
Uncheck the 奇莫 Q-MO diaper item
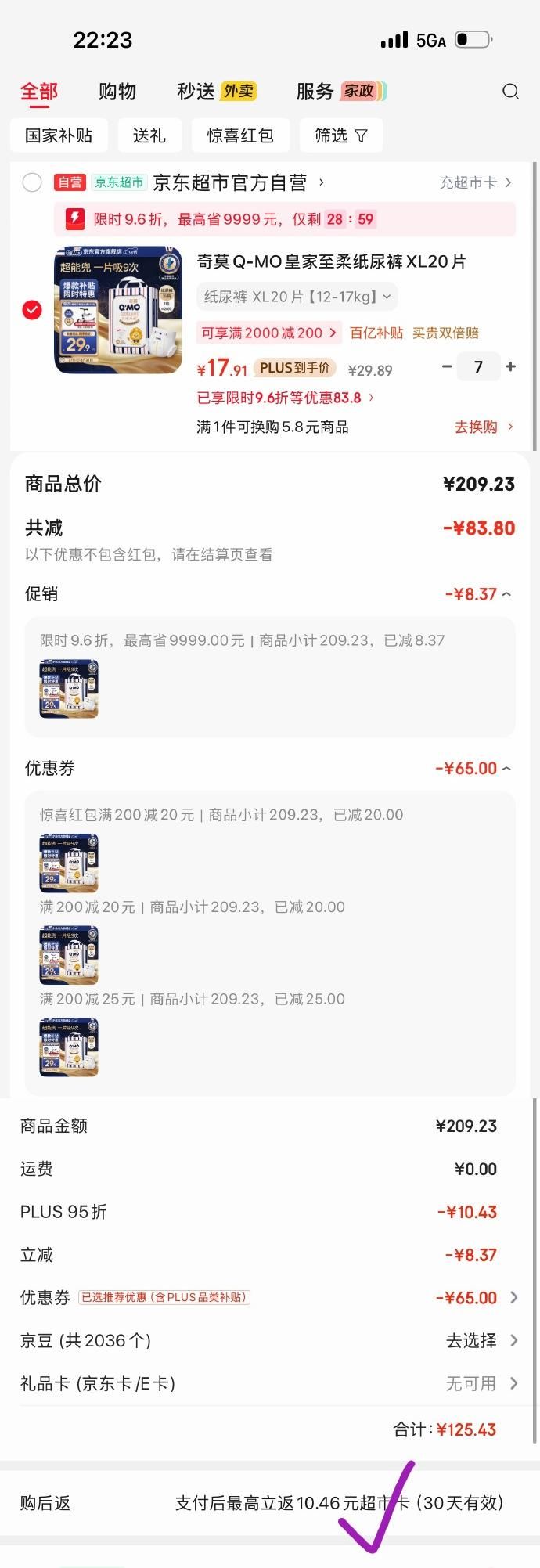pos(32,310)
